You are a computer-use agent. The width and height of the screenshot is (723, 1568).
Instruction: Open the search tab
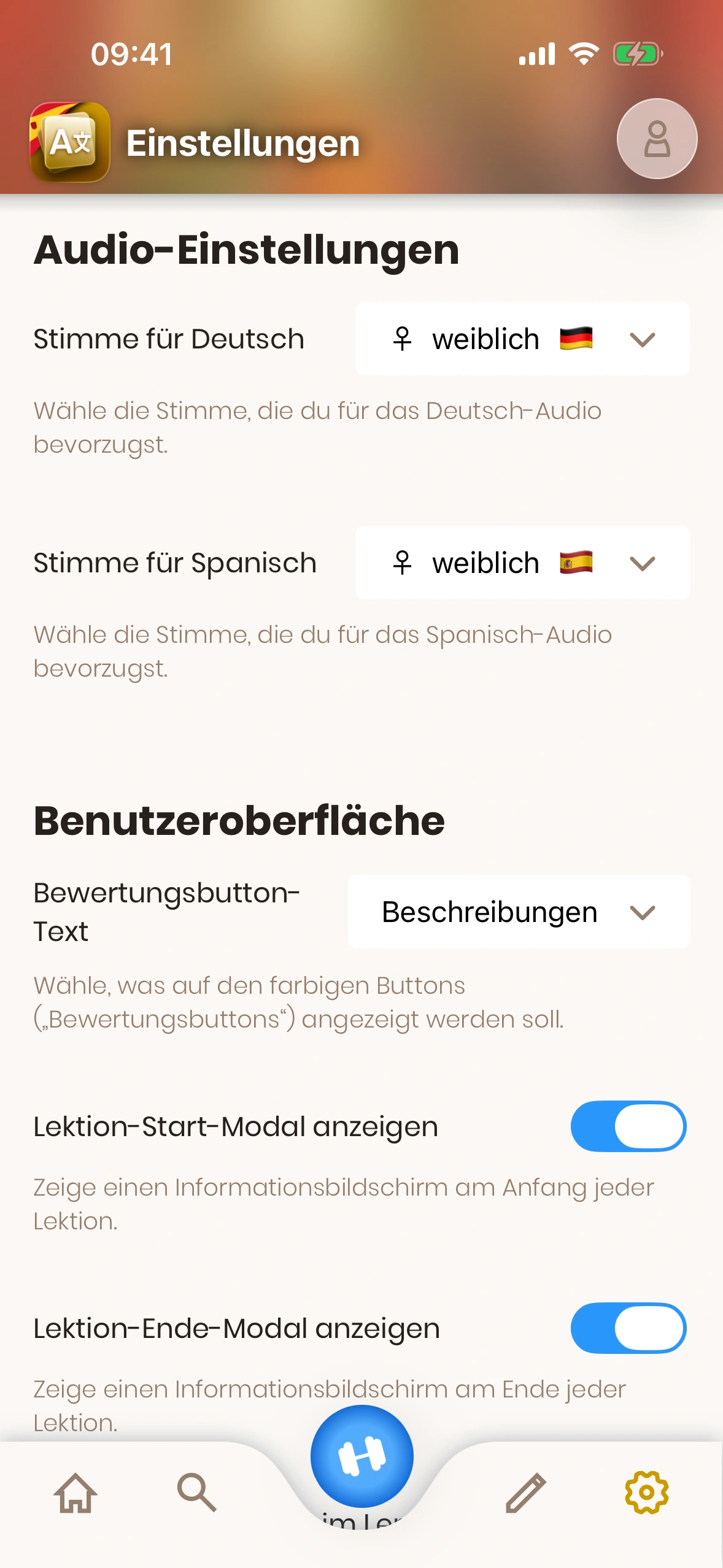[x=196, y=1492]
